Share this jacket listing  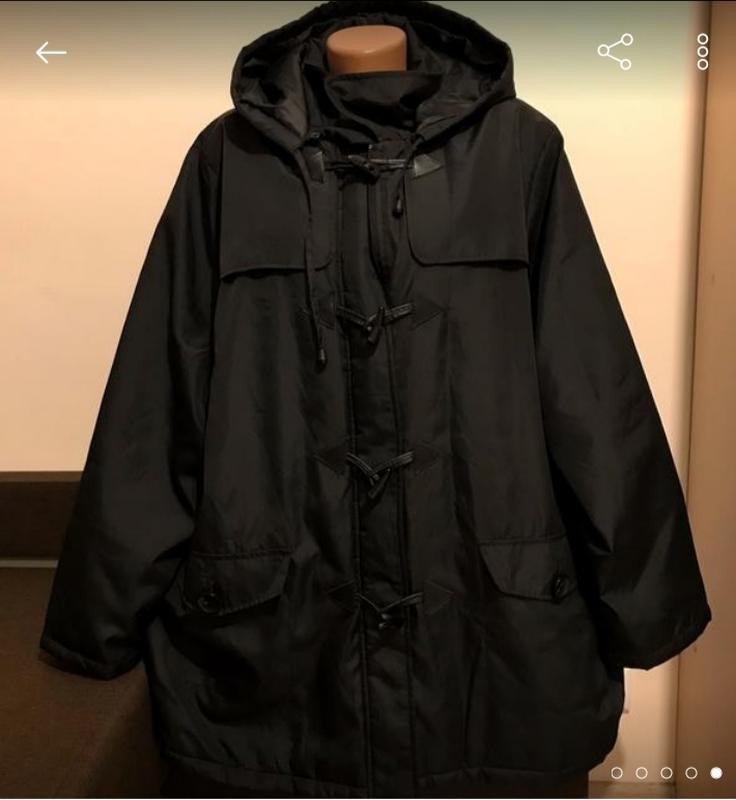coord(615,52)
